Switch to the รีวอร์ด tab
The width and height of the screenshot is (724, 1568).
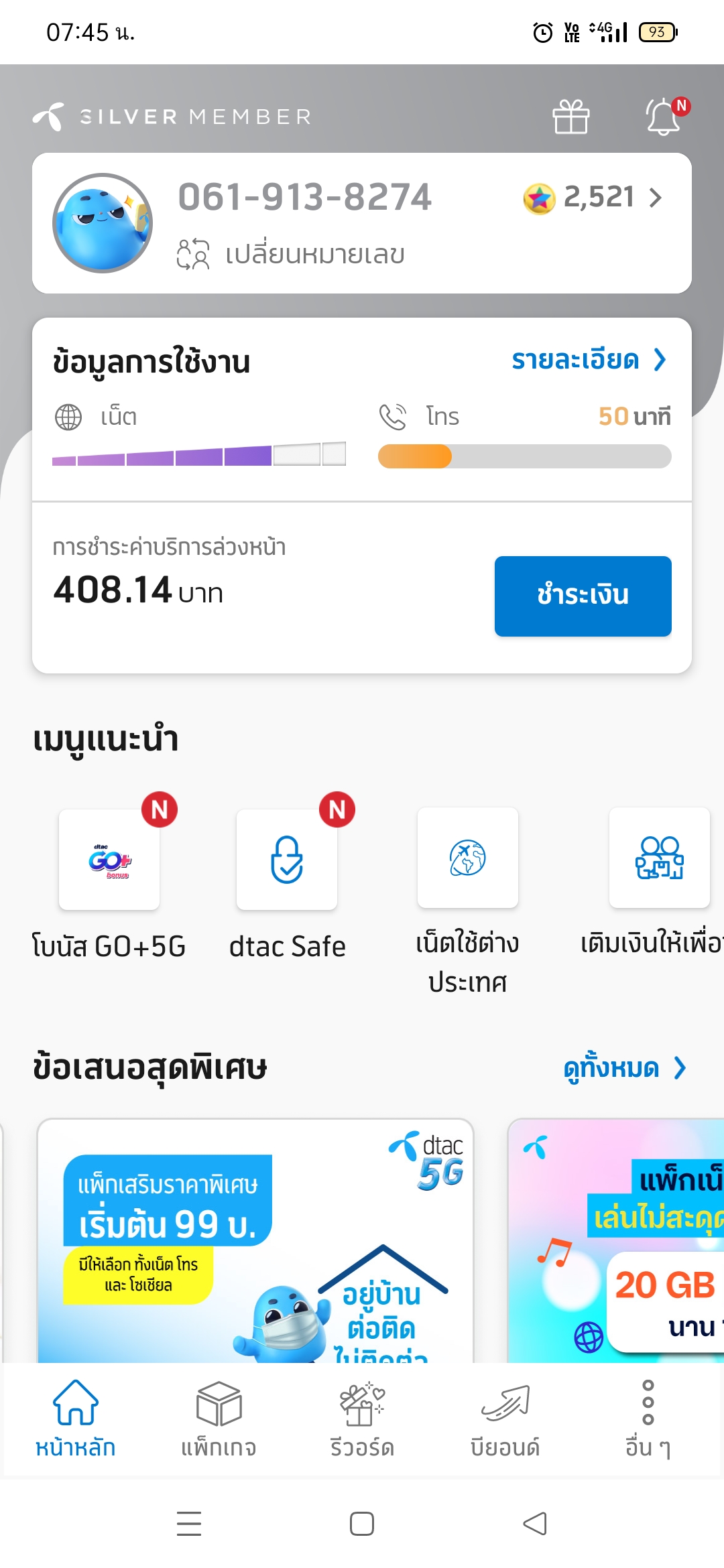(x=362, y=1419)
